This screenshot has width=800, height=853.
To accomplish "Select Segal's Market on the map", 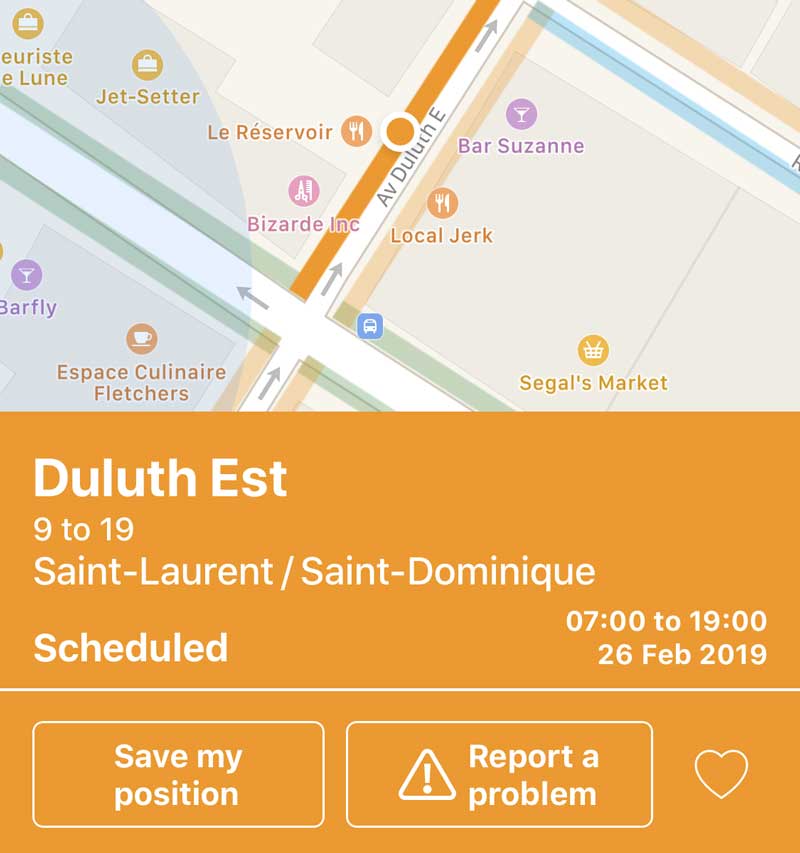I will coord(594,351).
